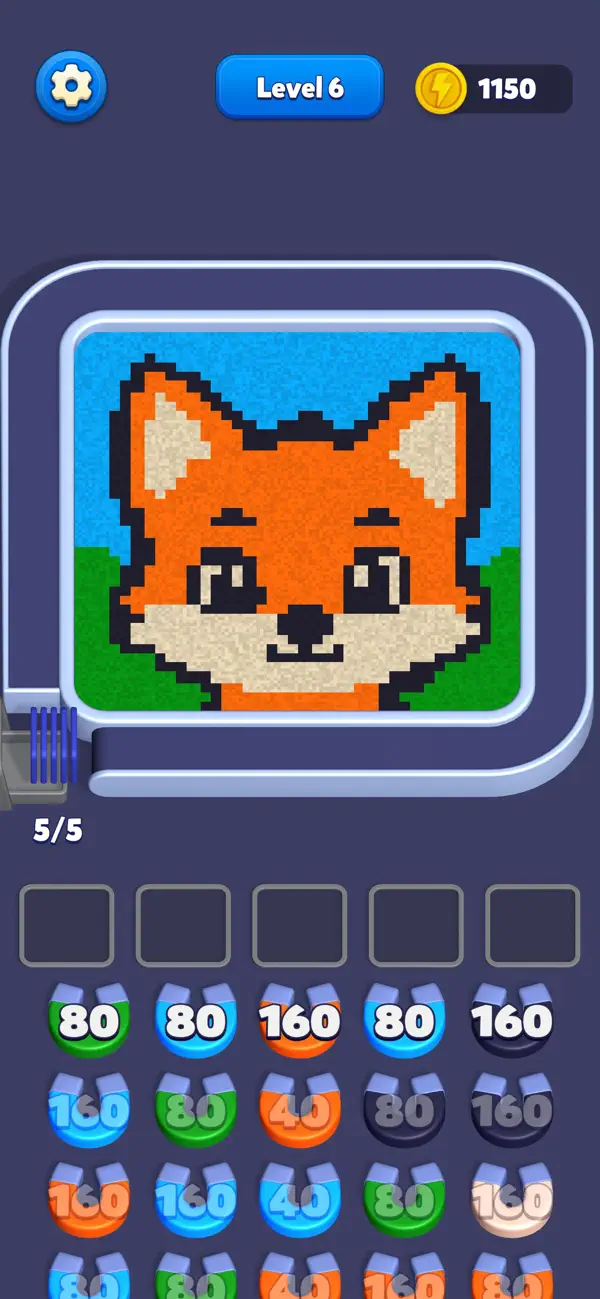600x1299 pixels.
Task: Select the green 80 magnet in top row
Action: point(89,1018)
